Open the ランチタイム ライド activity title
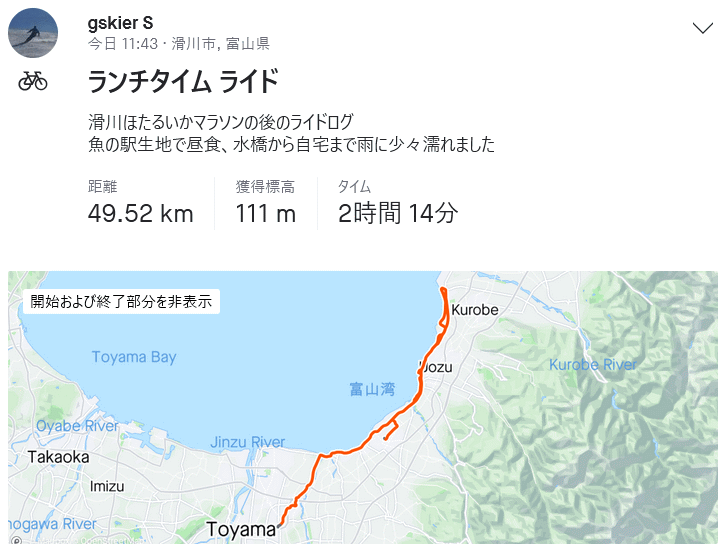This screenshot has height=550, width=723. click(x=183, y=82)
